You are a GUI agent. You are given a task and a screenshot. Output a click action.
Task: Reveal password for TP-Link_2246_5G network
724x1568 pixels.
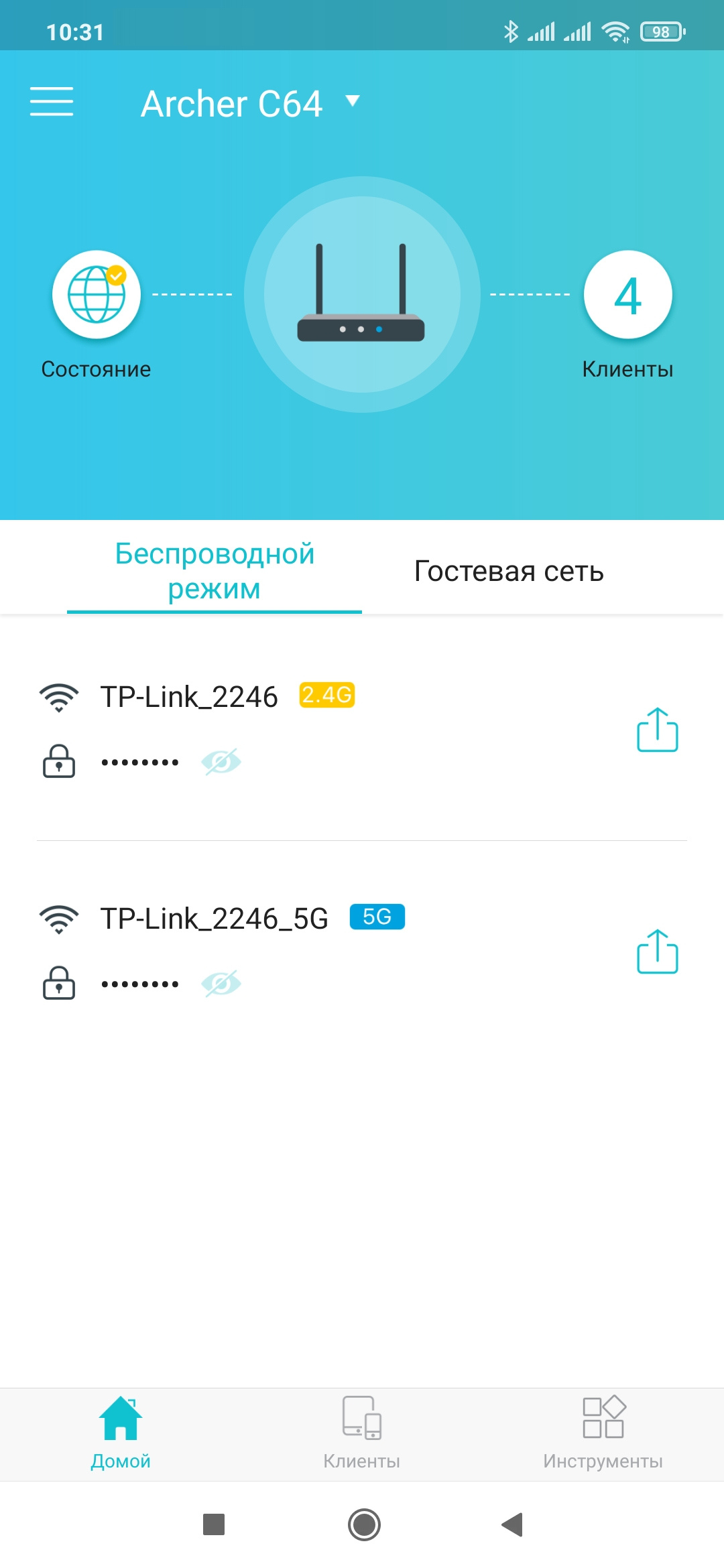click(221, 984)
